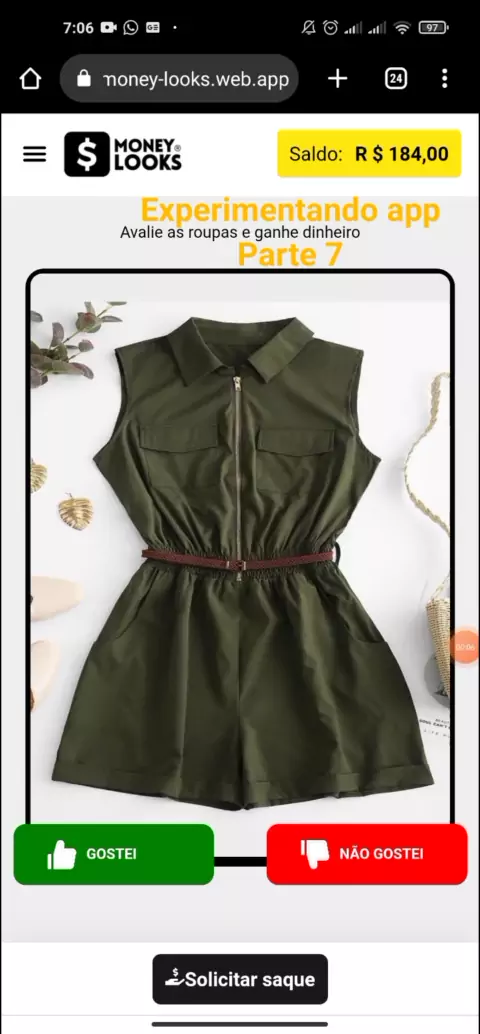Request withdrawal with Solicitar saque
This screenshot has height=1034, width=480.
240,979
